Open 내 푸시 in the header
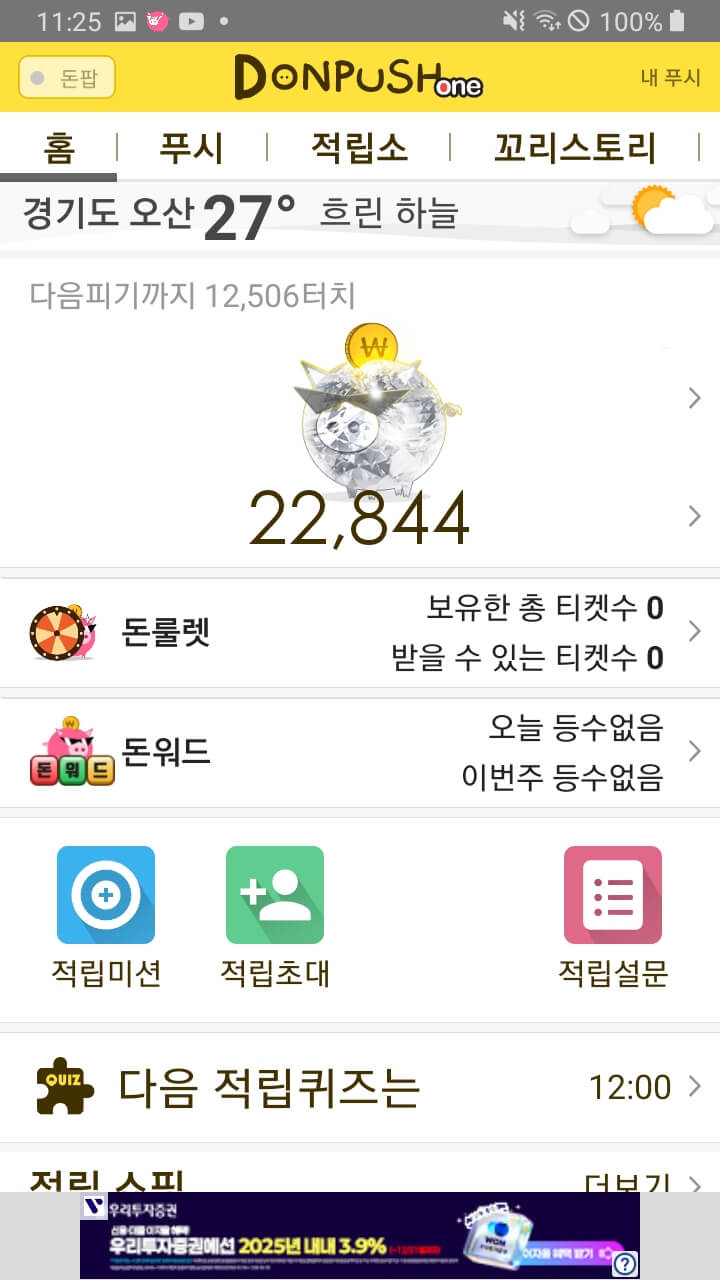This screenshot has width=720, height=1280. (670, 78)
